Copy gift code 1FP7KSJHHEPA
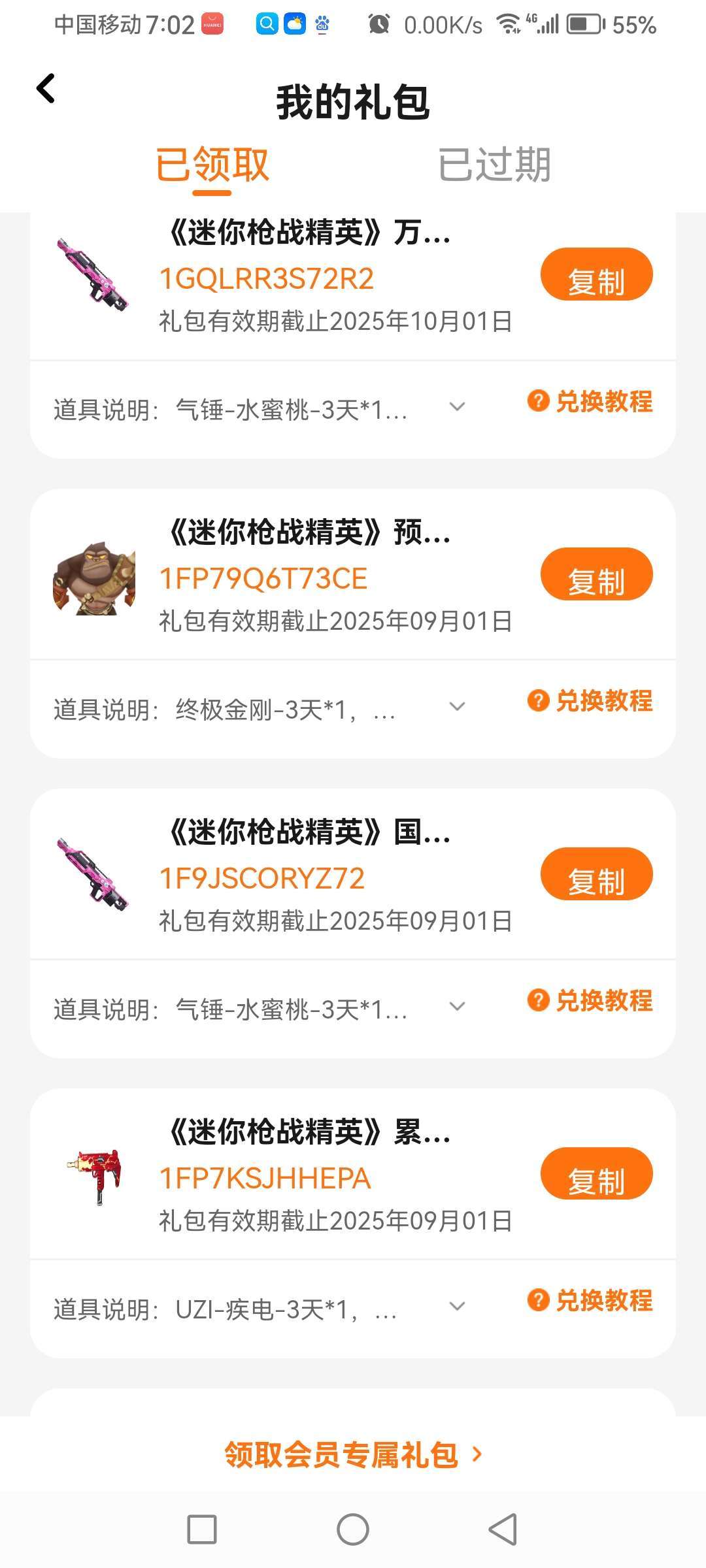706x1568 pixels. pyautogui.click(x=596, y=1175)
